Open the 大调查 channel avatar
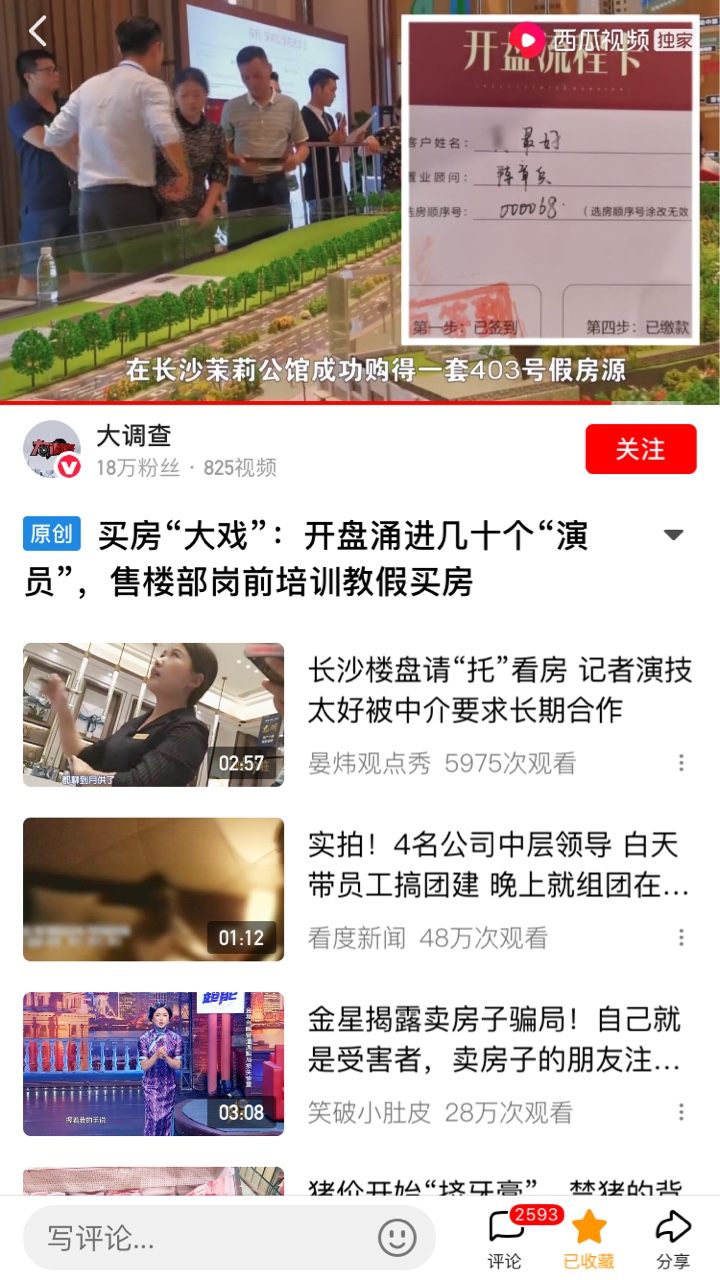Image resolution: width=720 pixels, height=1280 pixels. pyautogui.click(x=52, y=450)
